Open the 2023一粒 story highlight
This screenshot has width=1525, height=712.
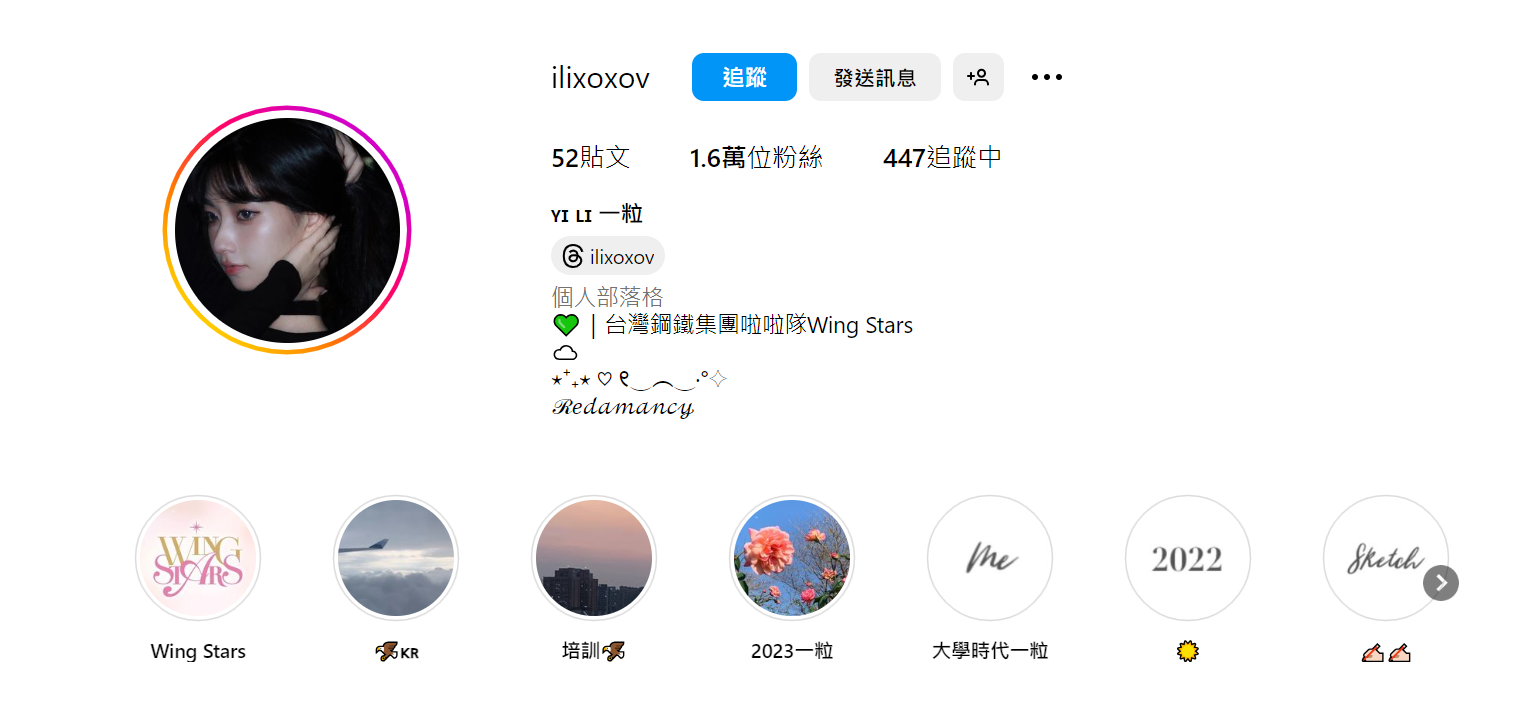[792, 558]
